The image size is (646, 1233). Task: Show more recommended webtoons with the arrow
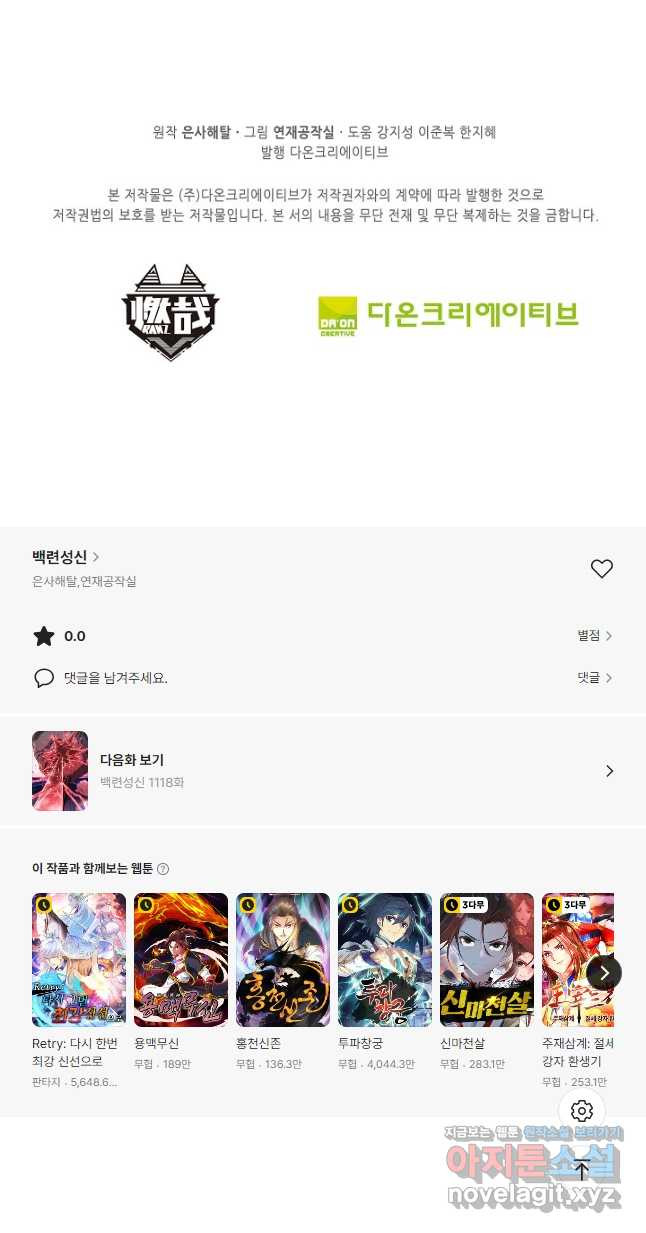tap(604, 972)
